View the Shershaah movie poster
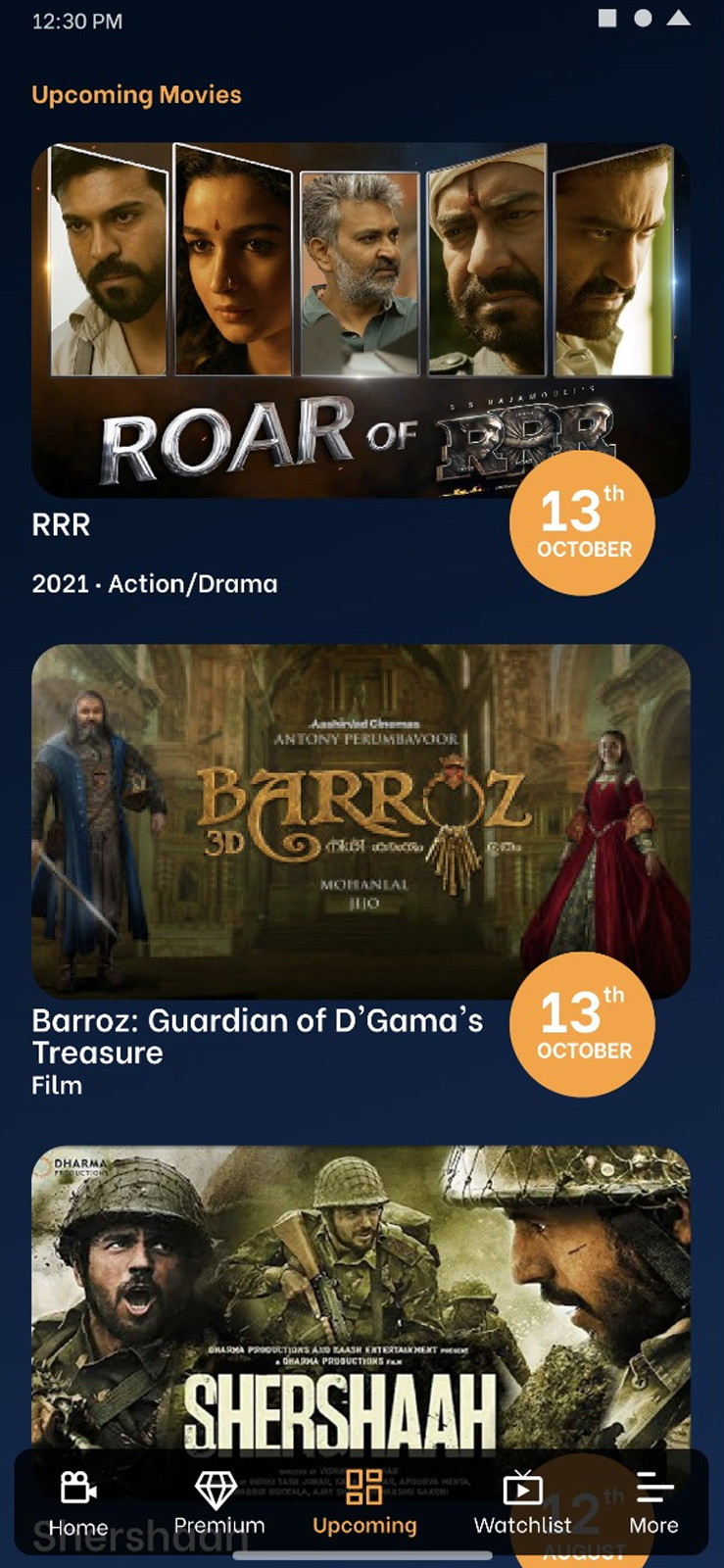The image size is (724, 1568). 361,1294
